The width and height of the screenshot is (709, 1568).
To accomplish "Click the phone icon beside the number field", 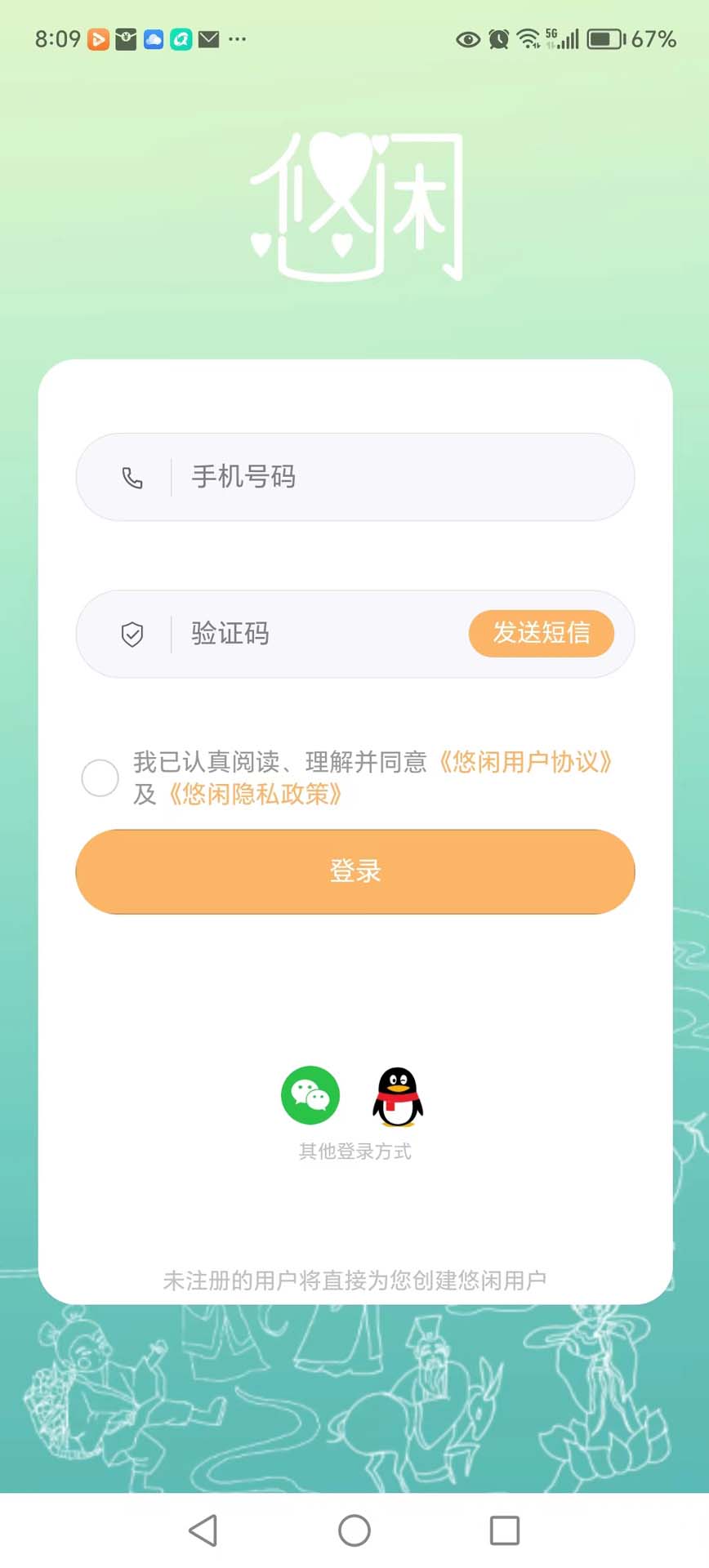I will pyautogui.click(x=132, y=477).
